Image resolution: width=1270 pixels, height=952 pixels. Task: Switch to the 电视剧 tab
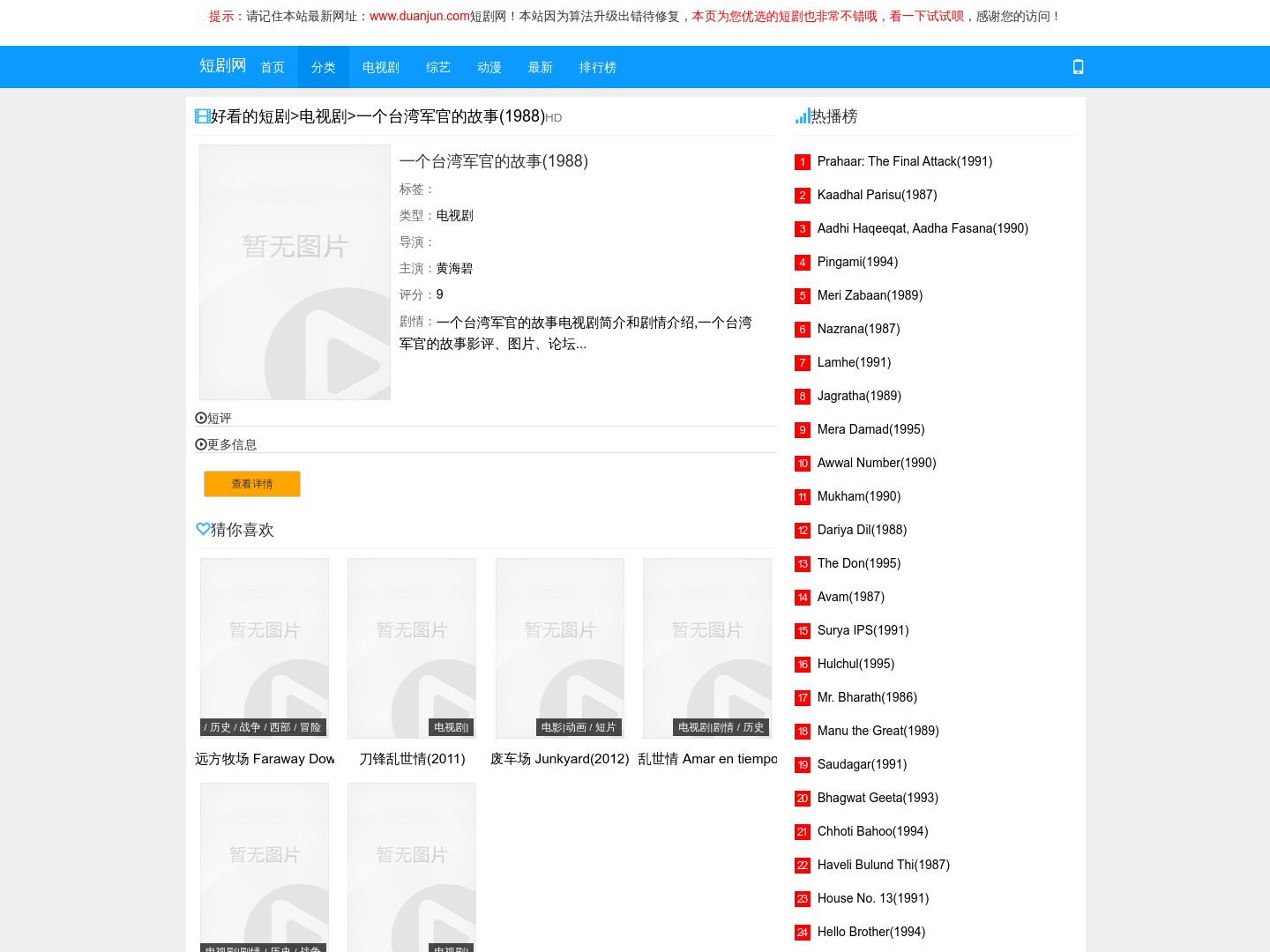tap(381, 67)
